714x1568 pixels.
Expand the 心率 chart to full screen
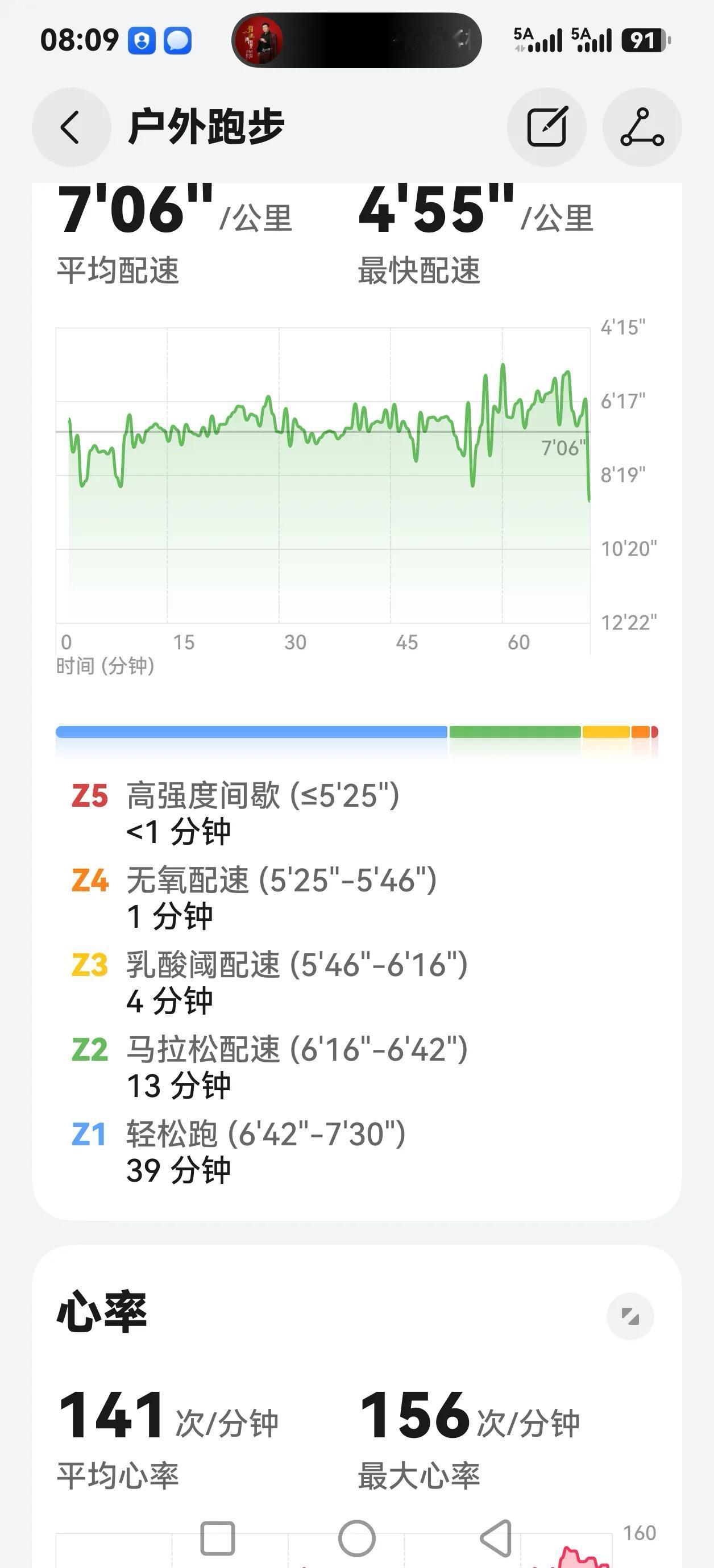630,1317
